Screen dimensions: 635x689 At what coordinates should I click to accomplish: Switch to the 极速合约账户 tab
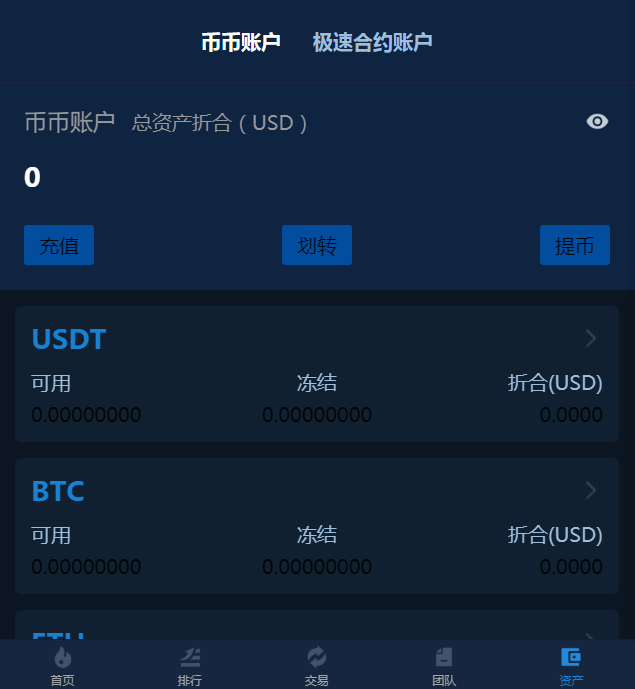tap(372, 42)
